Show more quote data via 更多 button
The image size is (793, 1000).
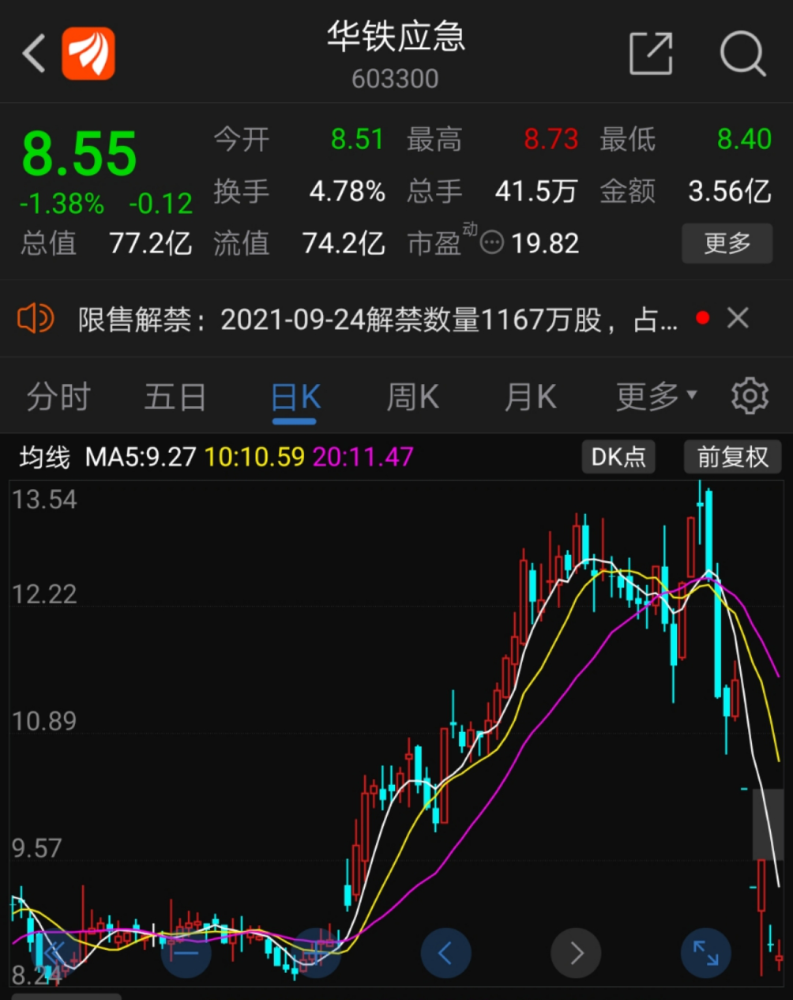pyautogui.click(x=727, y=243)
